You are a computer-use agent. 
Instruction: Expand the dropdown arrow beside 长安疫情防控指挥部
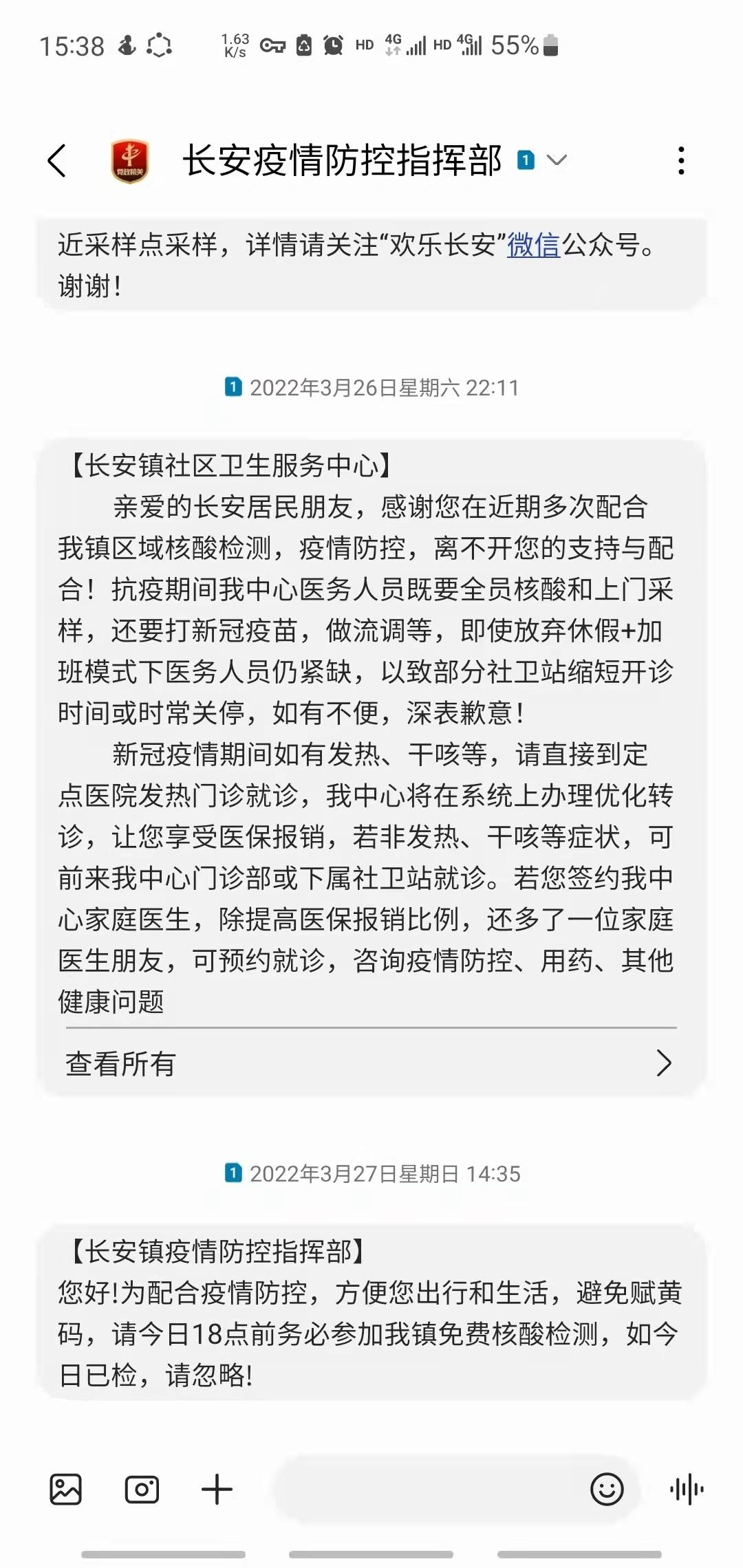coord(557,160)
